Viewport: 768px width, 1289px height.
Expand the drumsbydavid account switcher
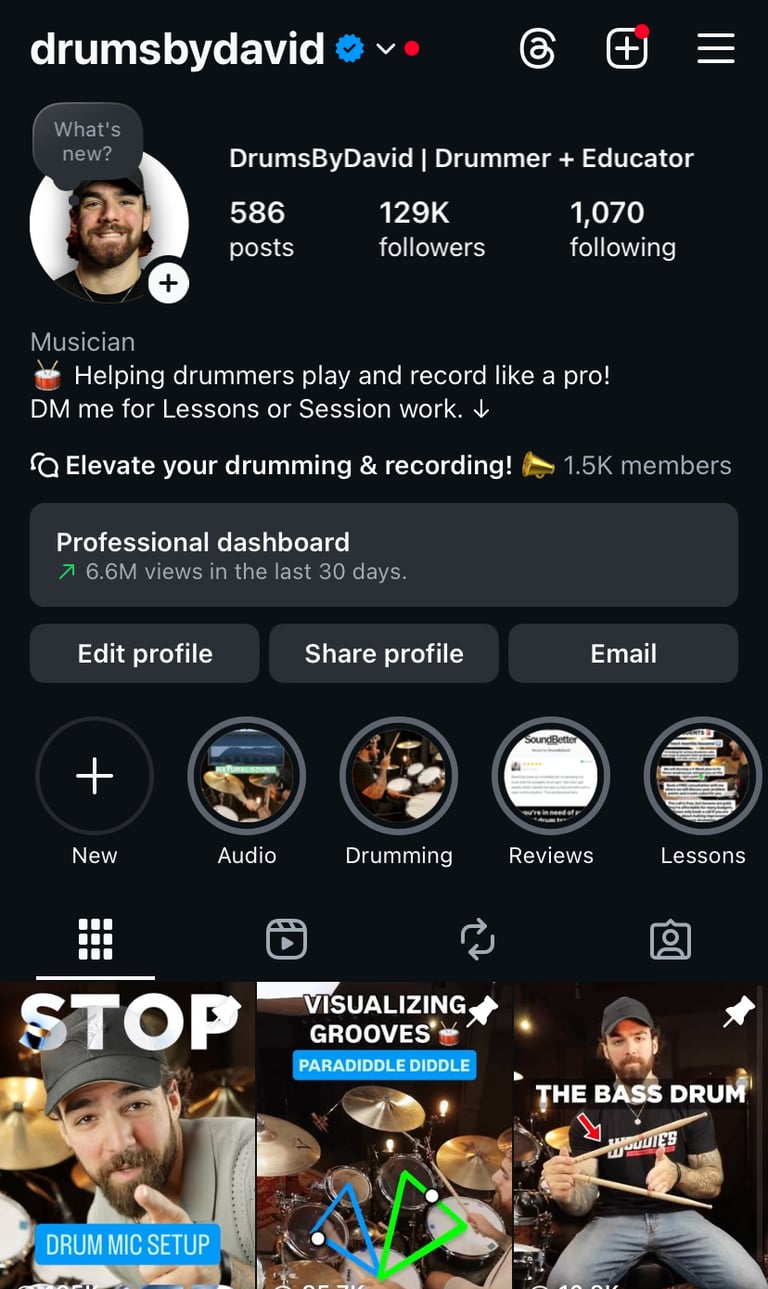coord(385,48)
